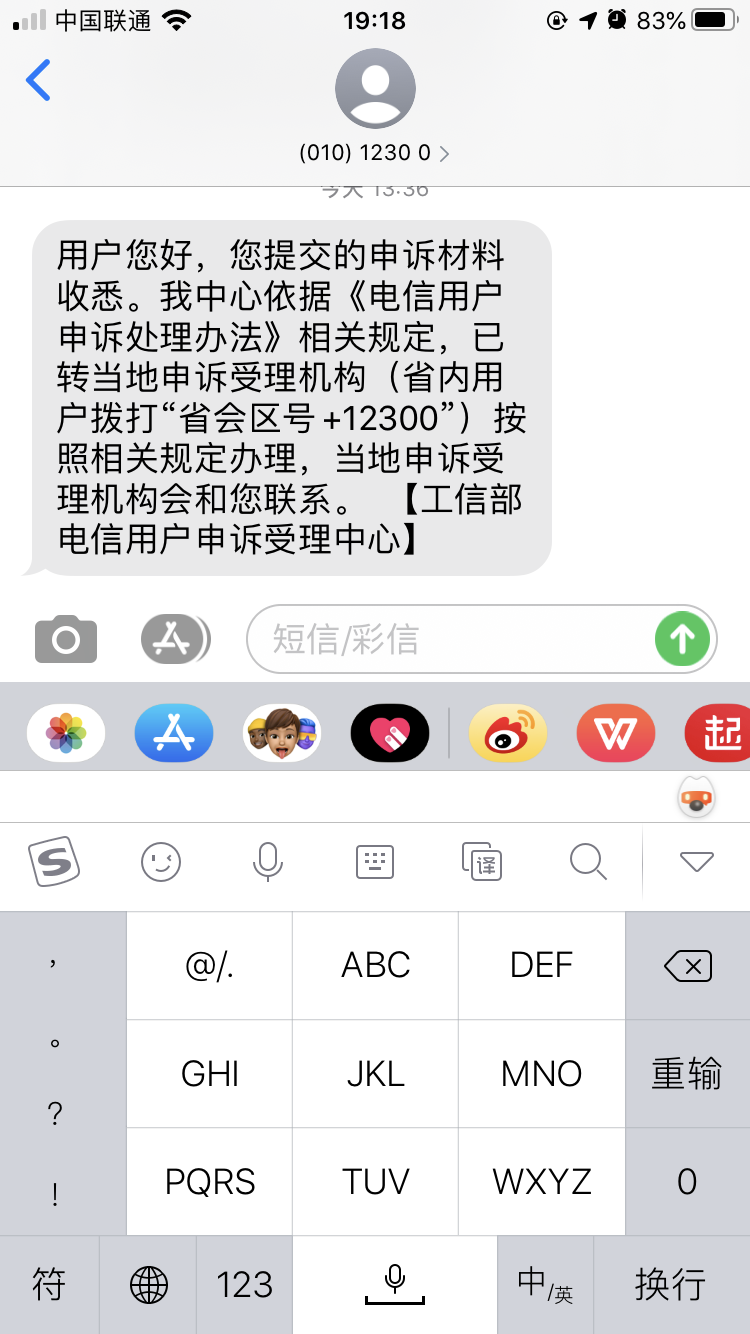Open the Photos iMessage app
This screenshot has width=750, height=1334.
(x=66, y=734)
